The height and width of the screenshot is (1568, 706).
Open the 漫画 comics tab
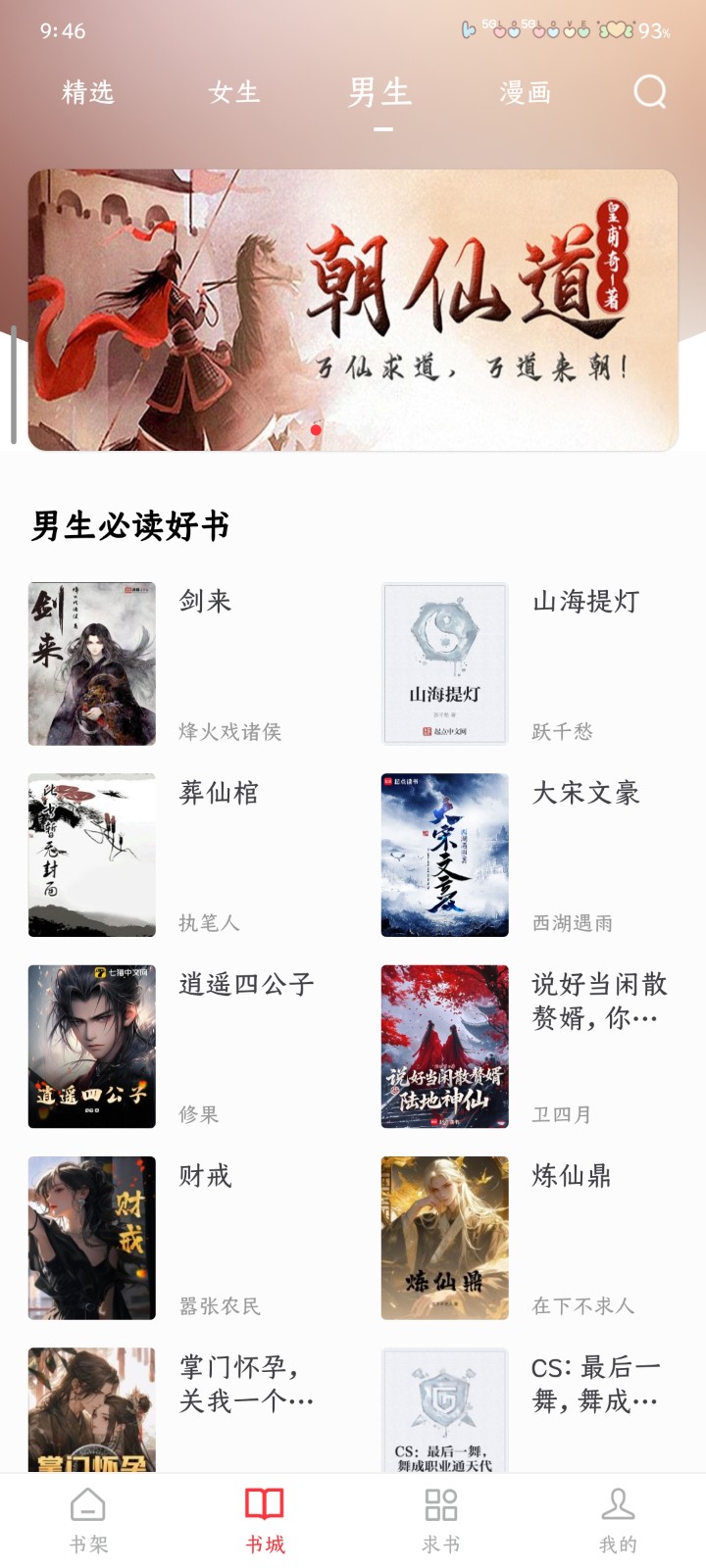[x=526, y=94]
